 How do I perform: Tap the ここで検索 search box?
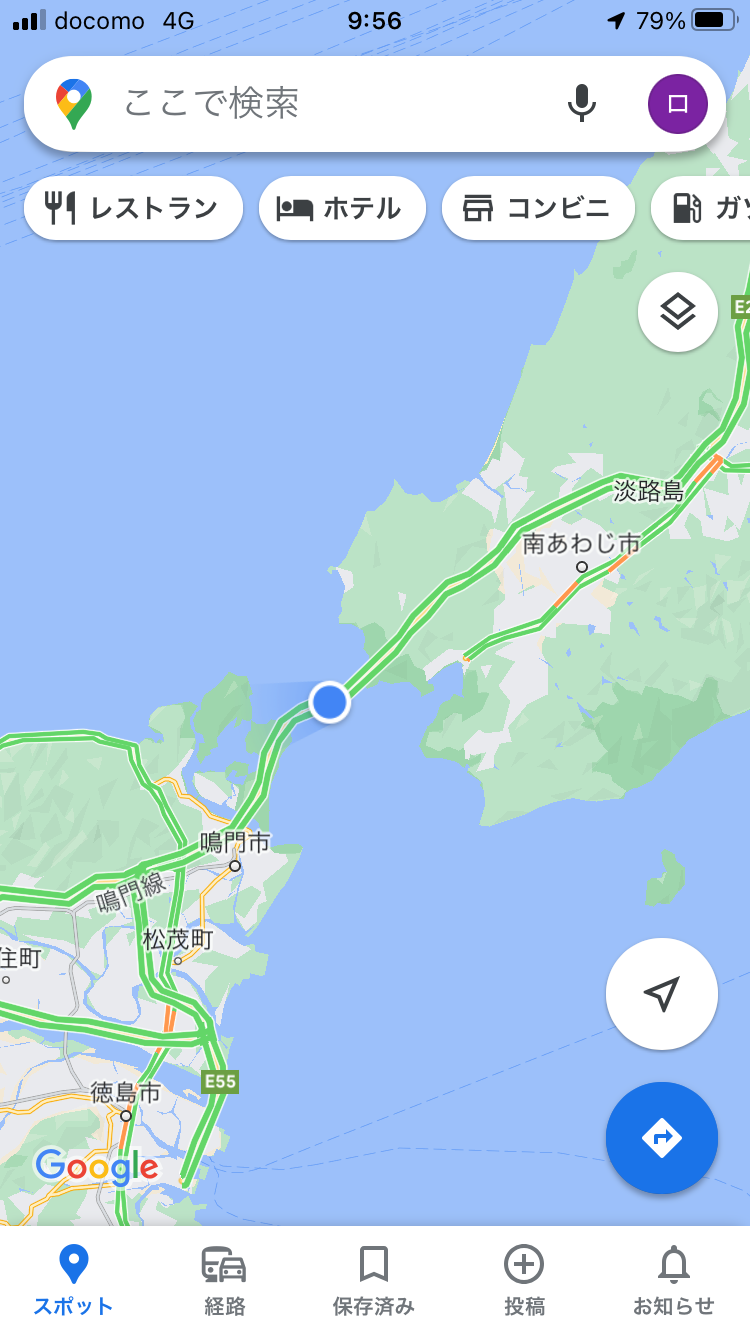[300, 103]
